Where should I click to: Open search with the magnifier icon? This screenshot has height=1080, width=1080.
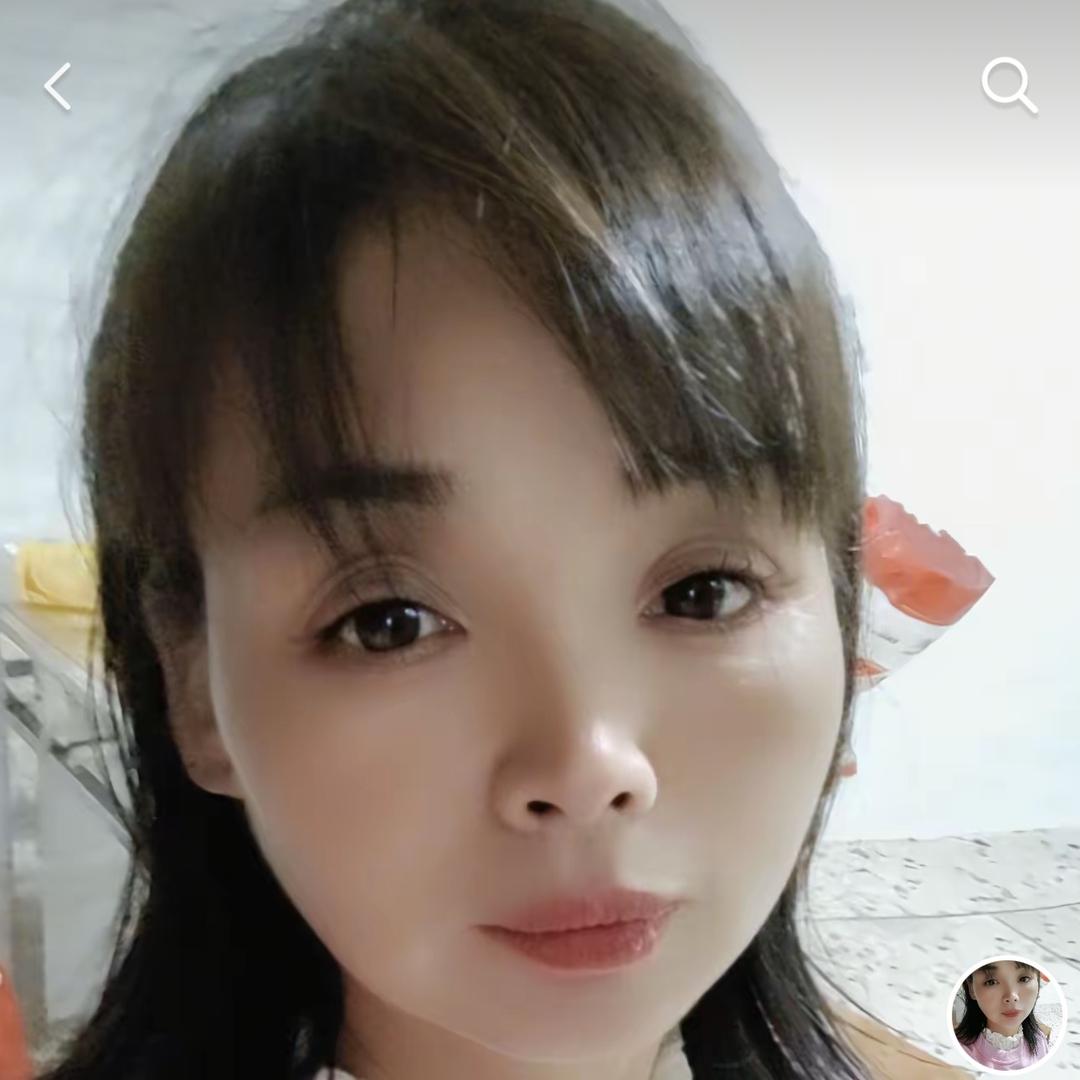point(1008,85)
